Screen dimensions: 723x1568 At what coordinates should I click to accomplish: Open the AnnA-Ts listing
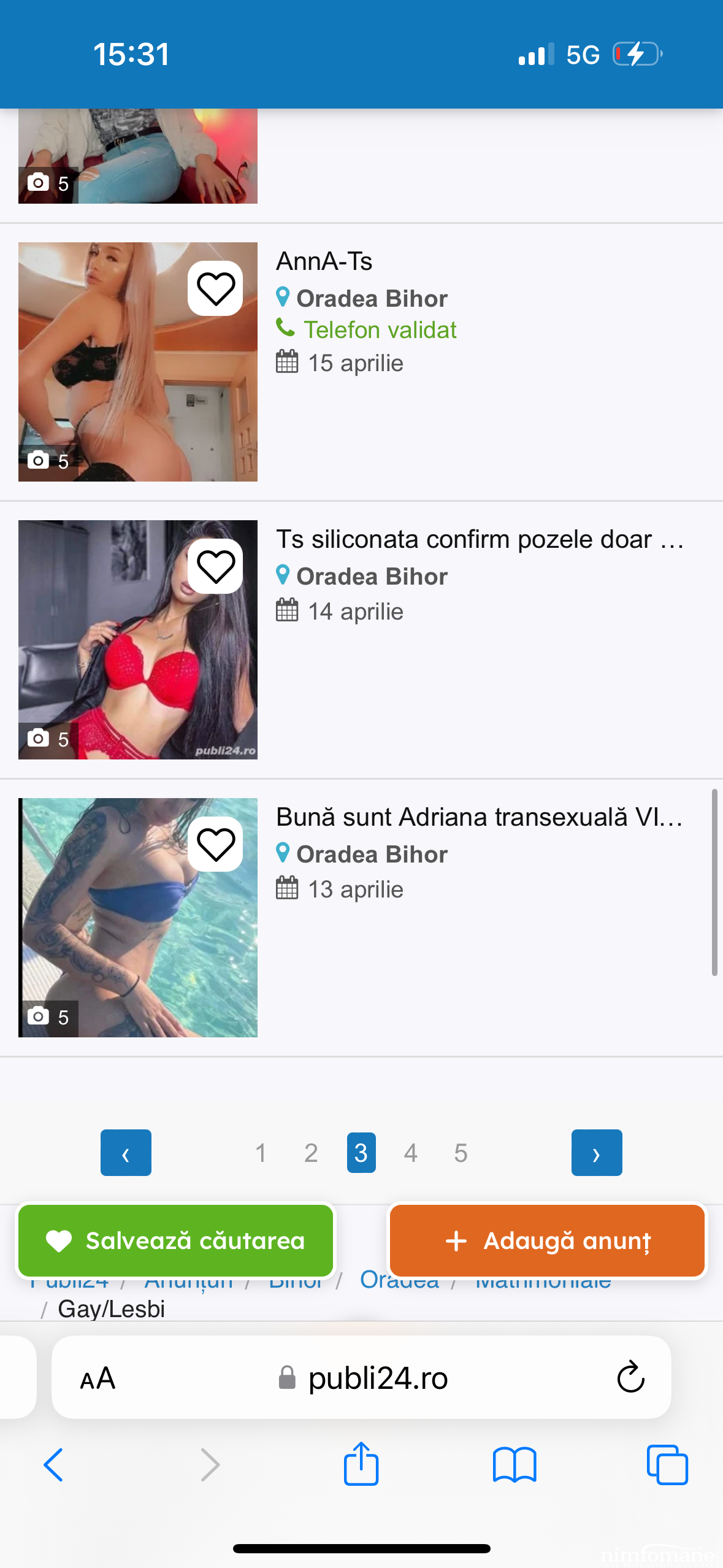[x=324, y=261]
